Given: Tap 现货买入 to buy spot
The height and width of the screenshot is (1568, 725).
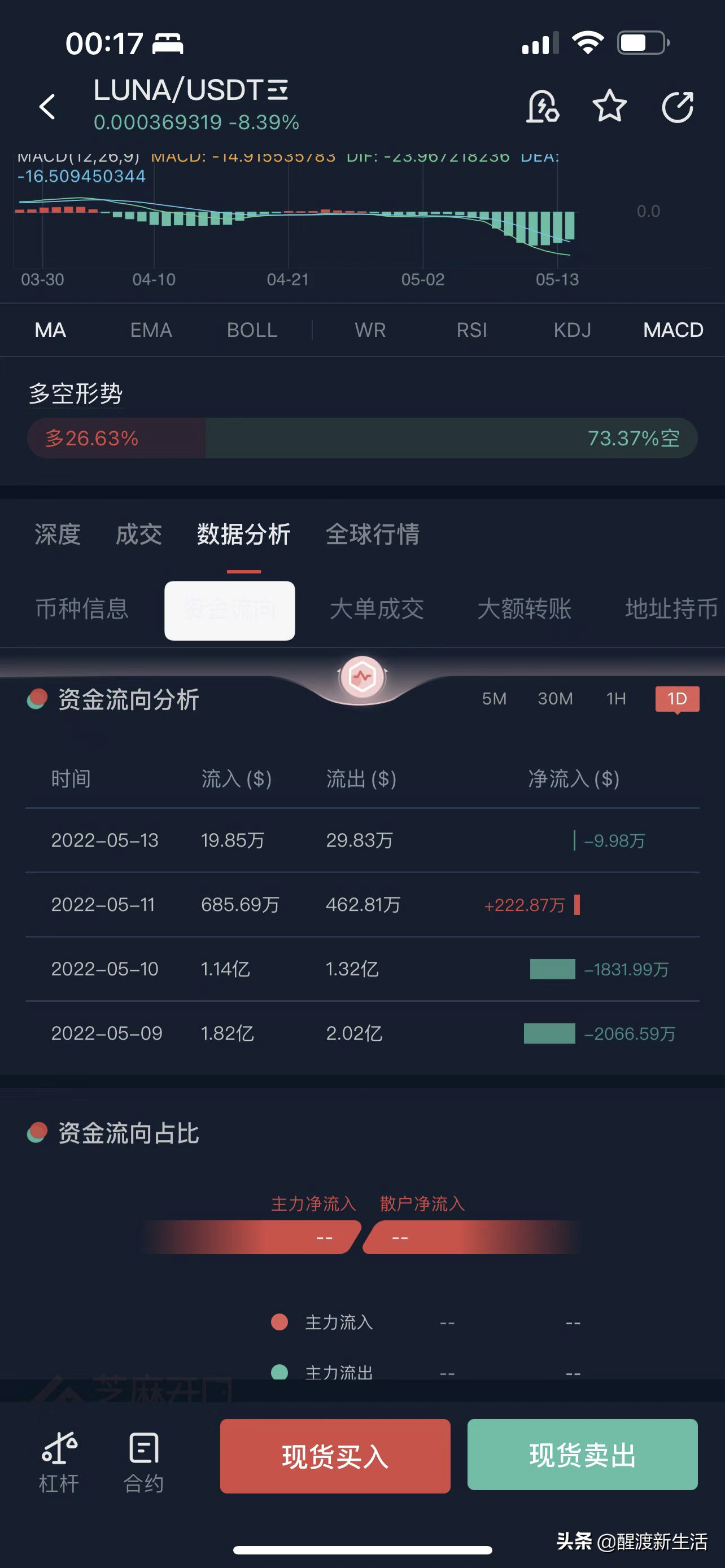Looking at the screenshot, I should tap(335, 1456).
